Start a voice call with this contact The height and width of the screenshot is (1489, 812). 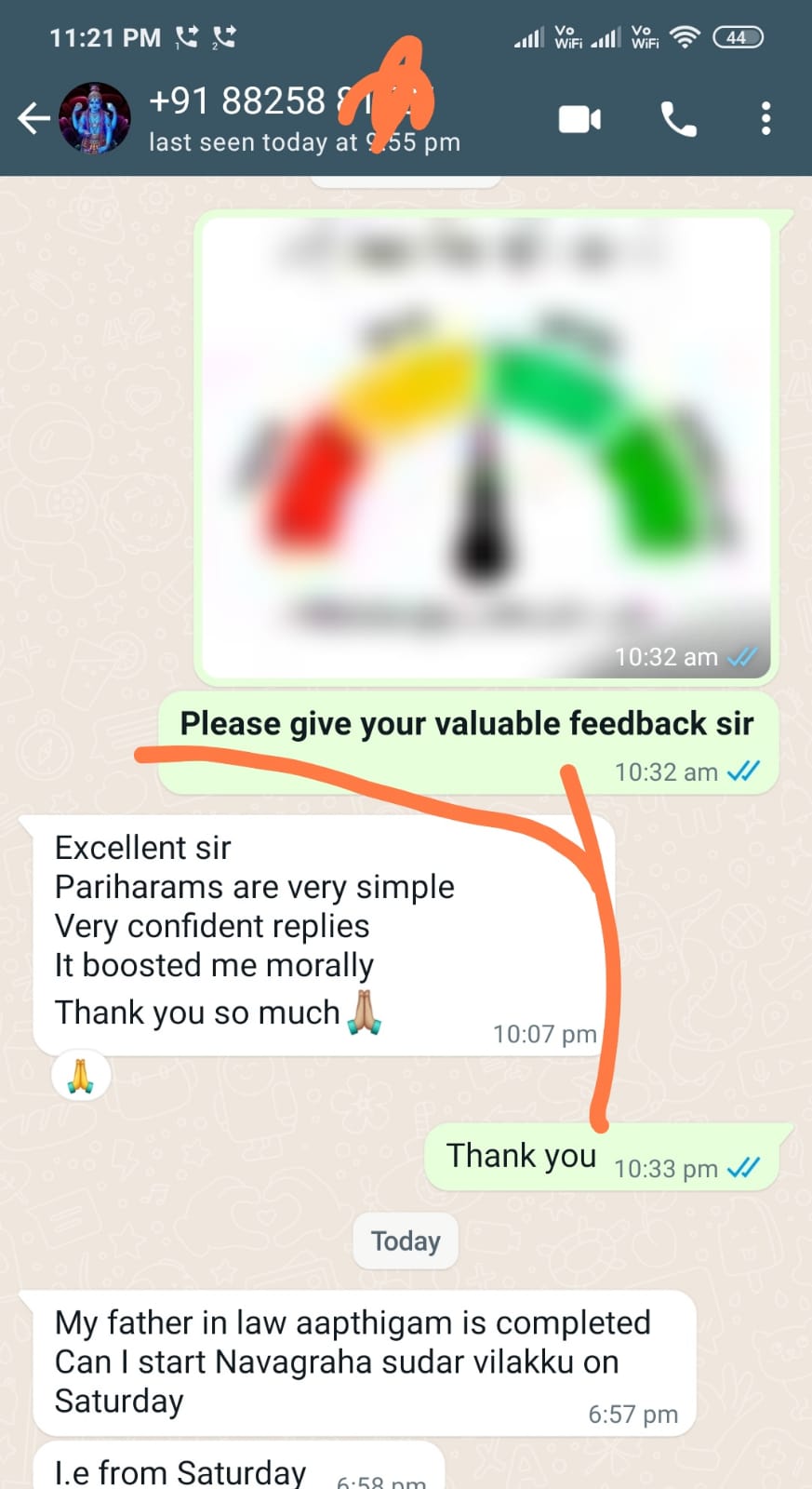tap(678, 119)
